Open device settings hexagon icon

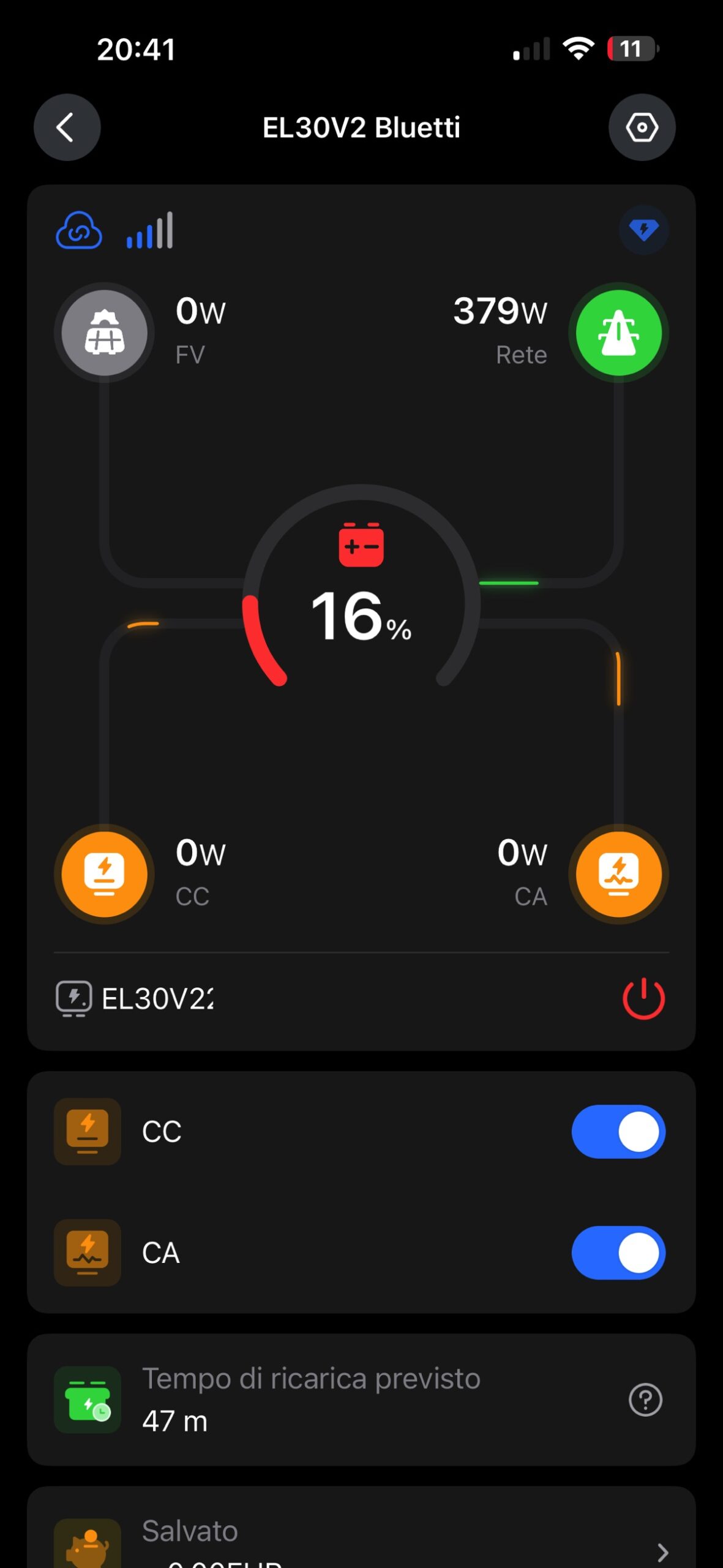point(642,127)
